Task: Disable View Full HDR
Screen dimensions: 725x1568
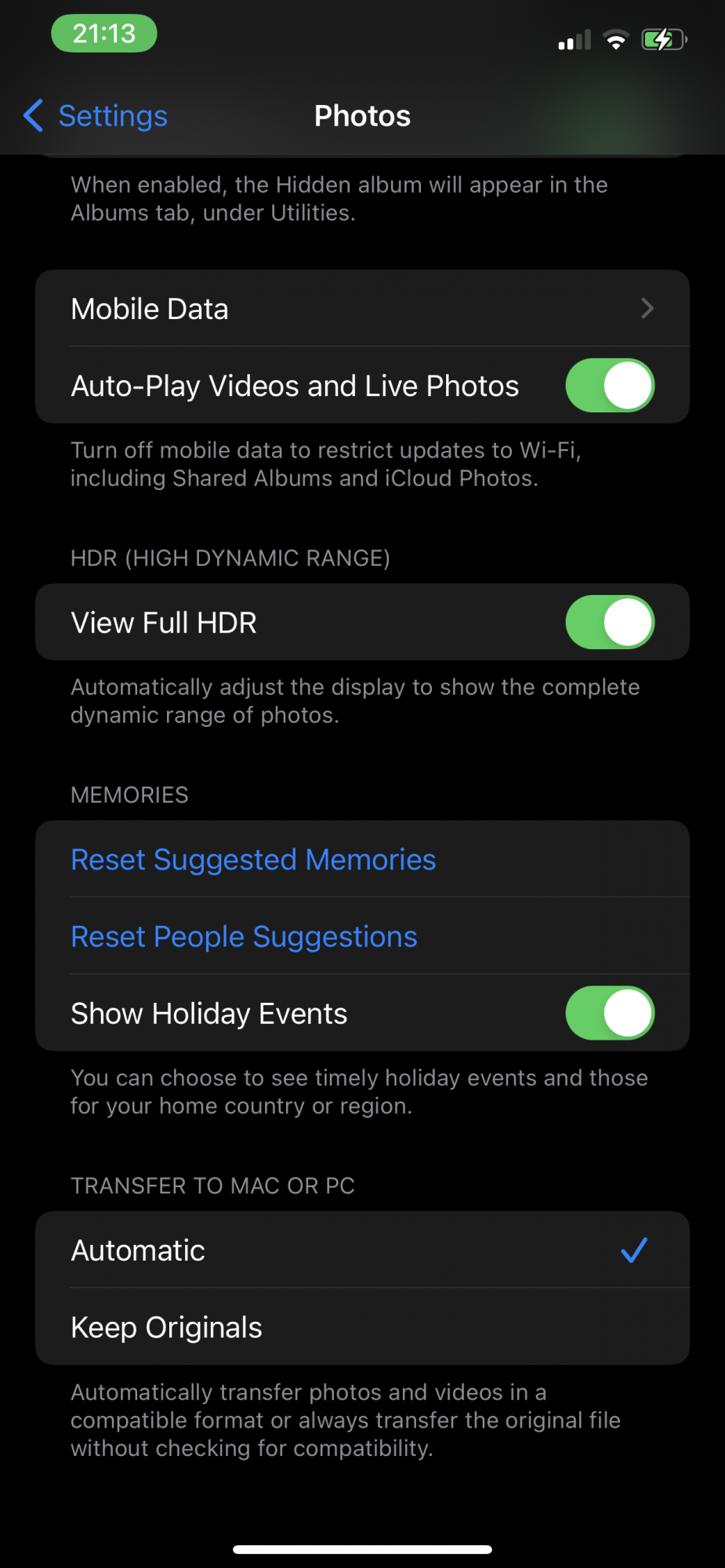Action: click(x=610, y=622)
